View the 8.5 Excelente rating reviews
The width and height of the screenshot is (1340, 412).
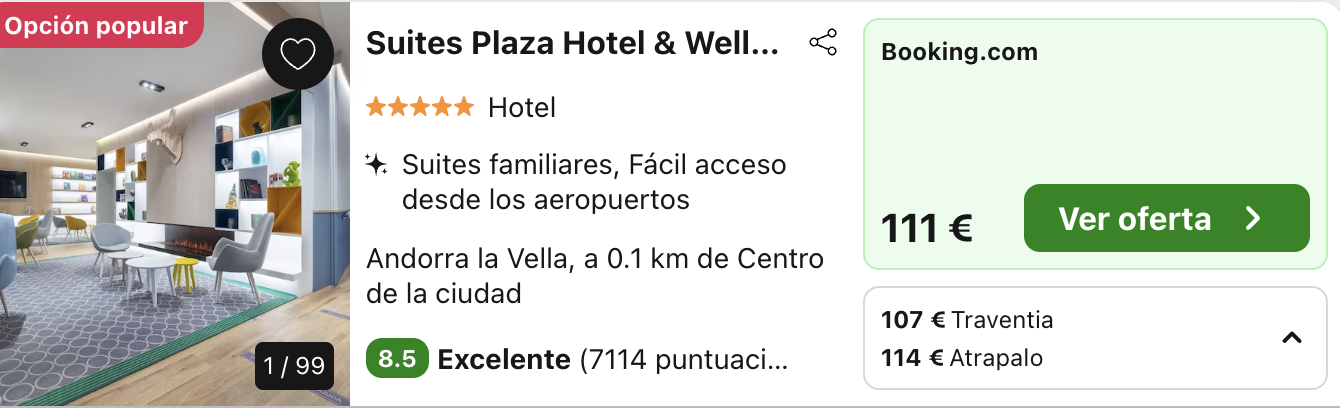(577, 360)
